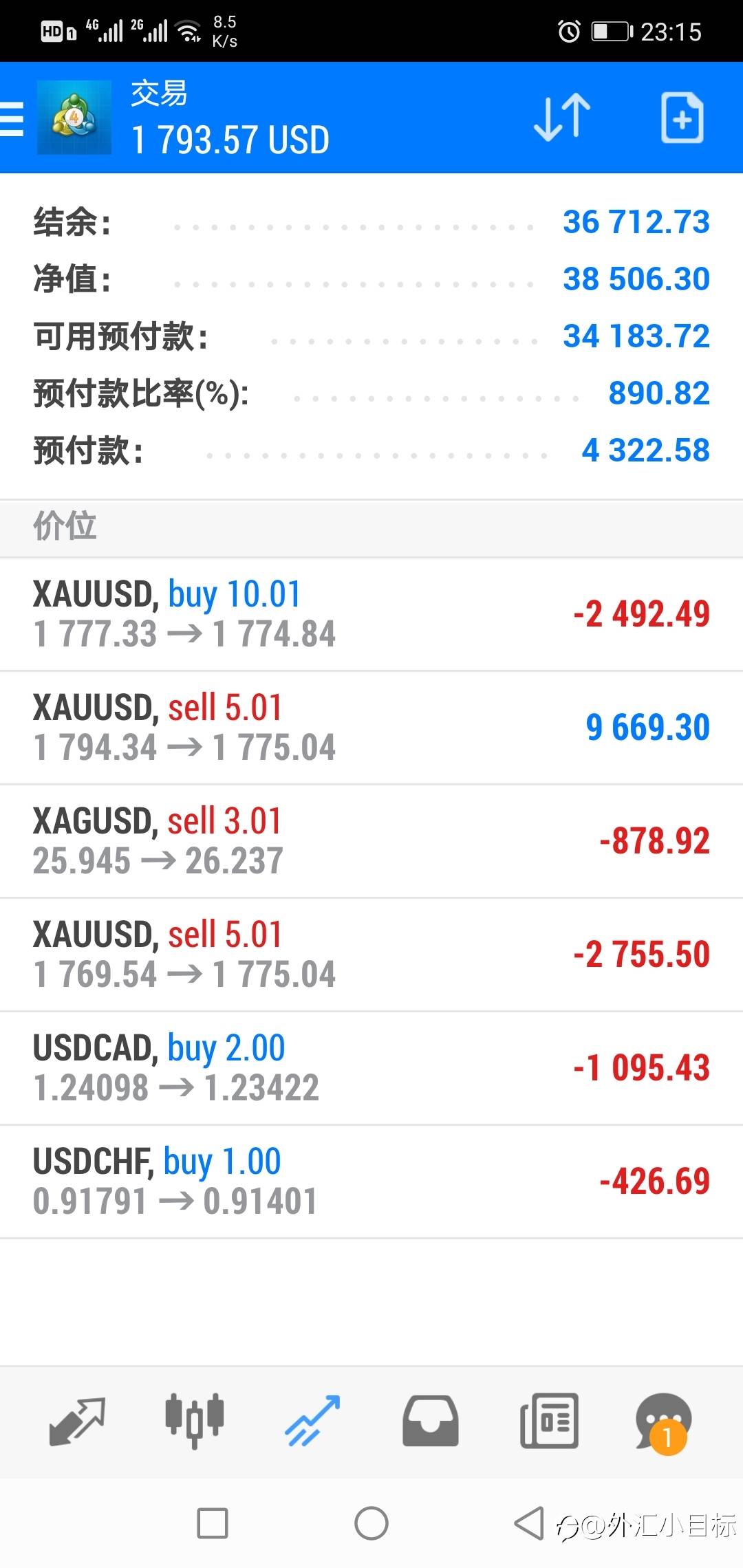Image resolution: width=743 pixels, height=1568 pixels.
Task: Open the side drawer menu
Action: (x=11, y=118)
